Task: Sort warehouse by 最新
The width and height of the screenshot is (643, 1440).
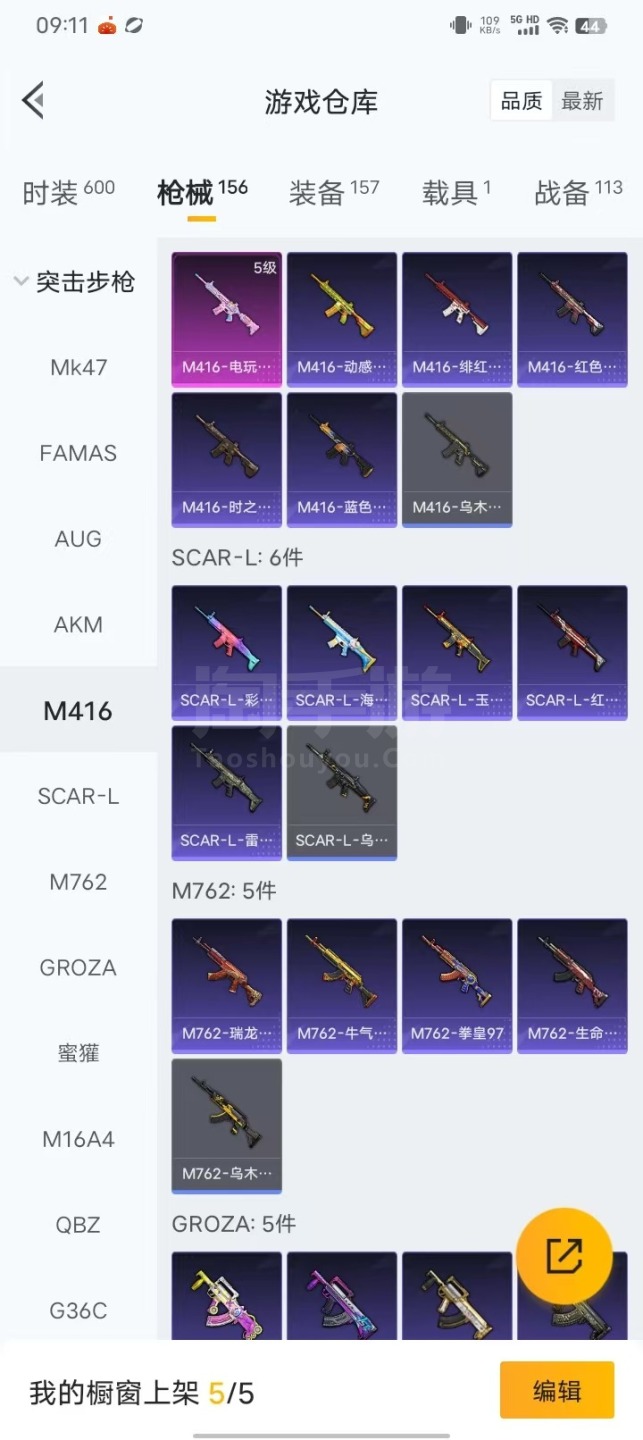Action: click(582, 101)
